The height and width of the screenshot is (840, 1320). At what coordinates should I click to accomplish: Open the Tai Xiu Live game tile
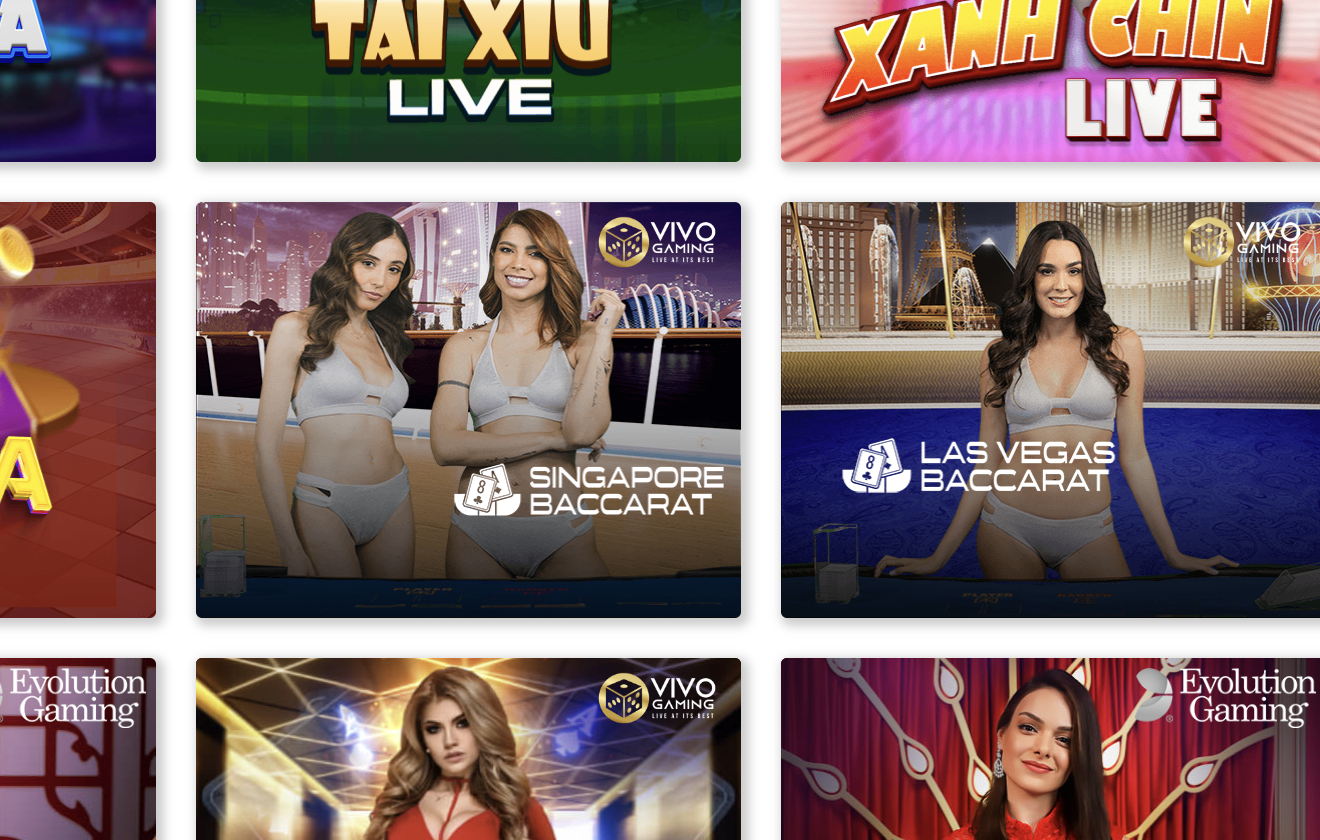click(468, 80)
